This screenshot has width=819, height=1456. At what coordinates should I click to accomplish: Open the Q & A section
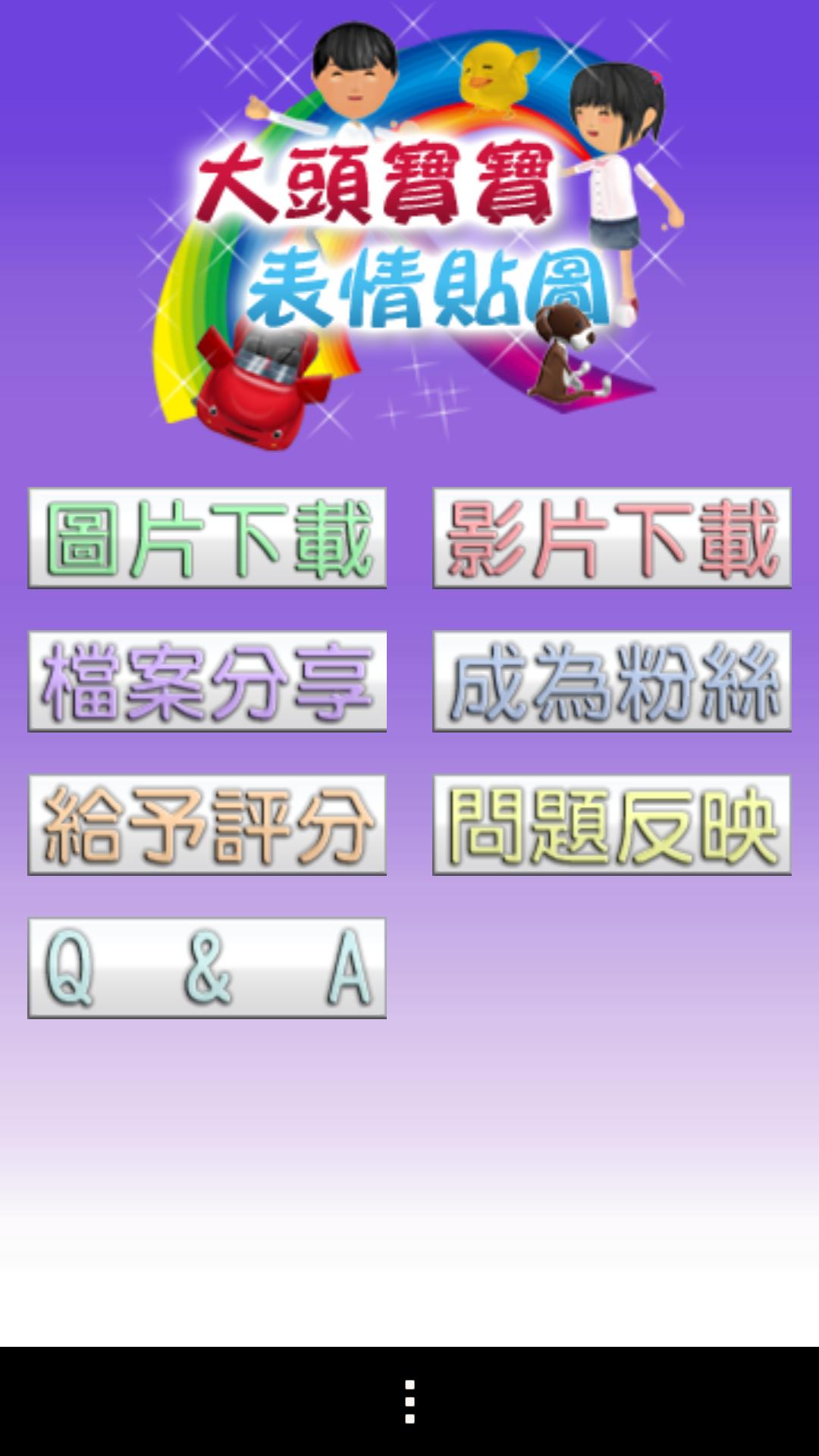[x=206, y=967]
